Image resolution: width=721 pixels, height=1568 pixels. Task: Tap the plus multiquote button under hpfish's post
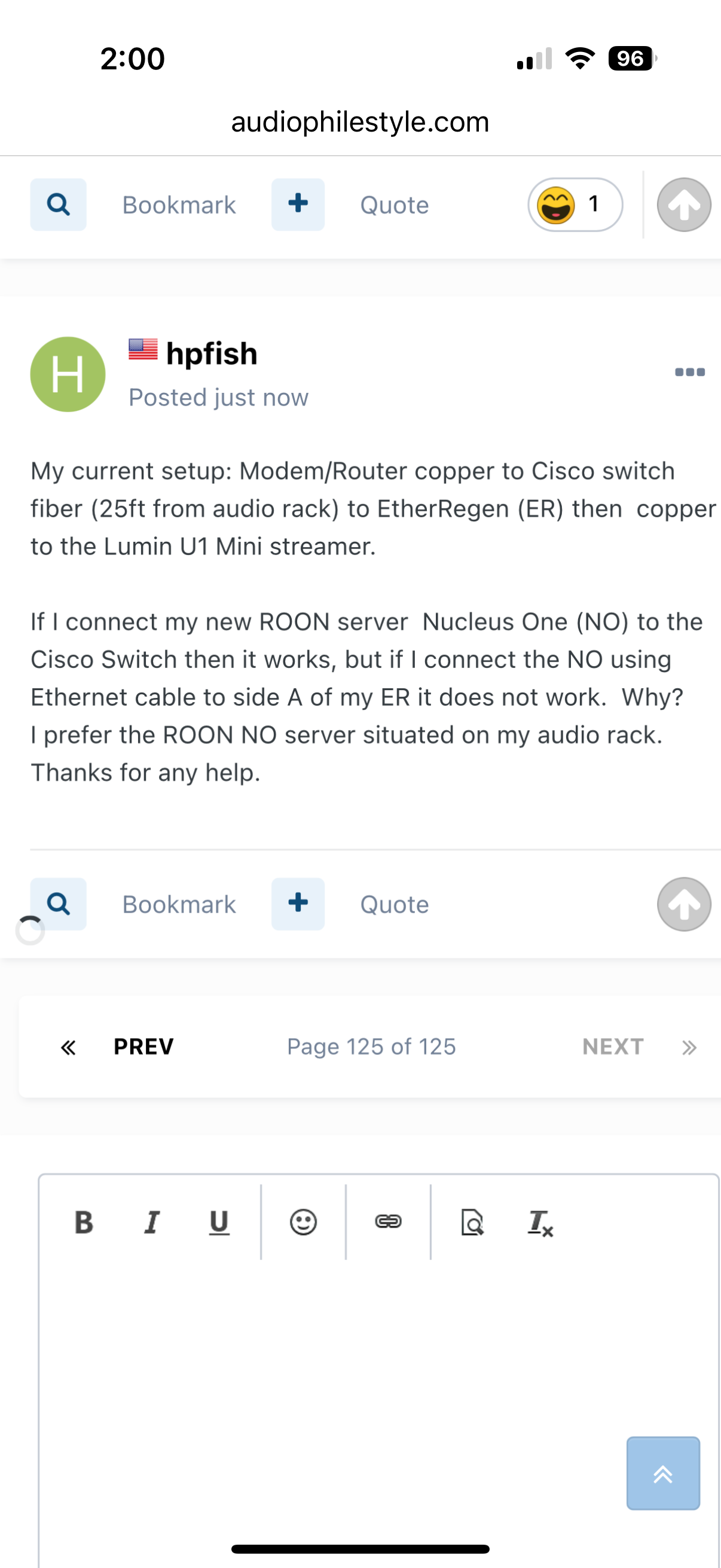[x=298, y=903]
